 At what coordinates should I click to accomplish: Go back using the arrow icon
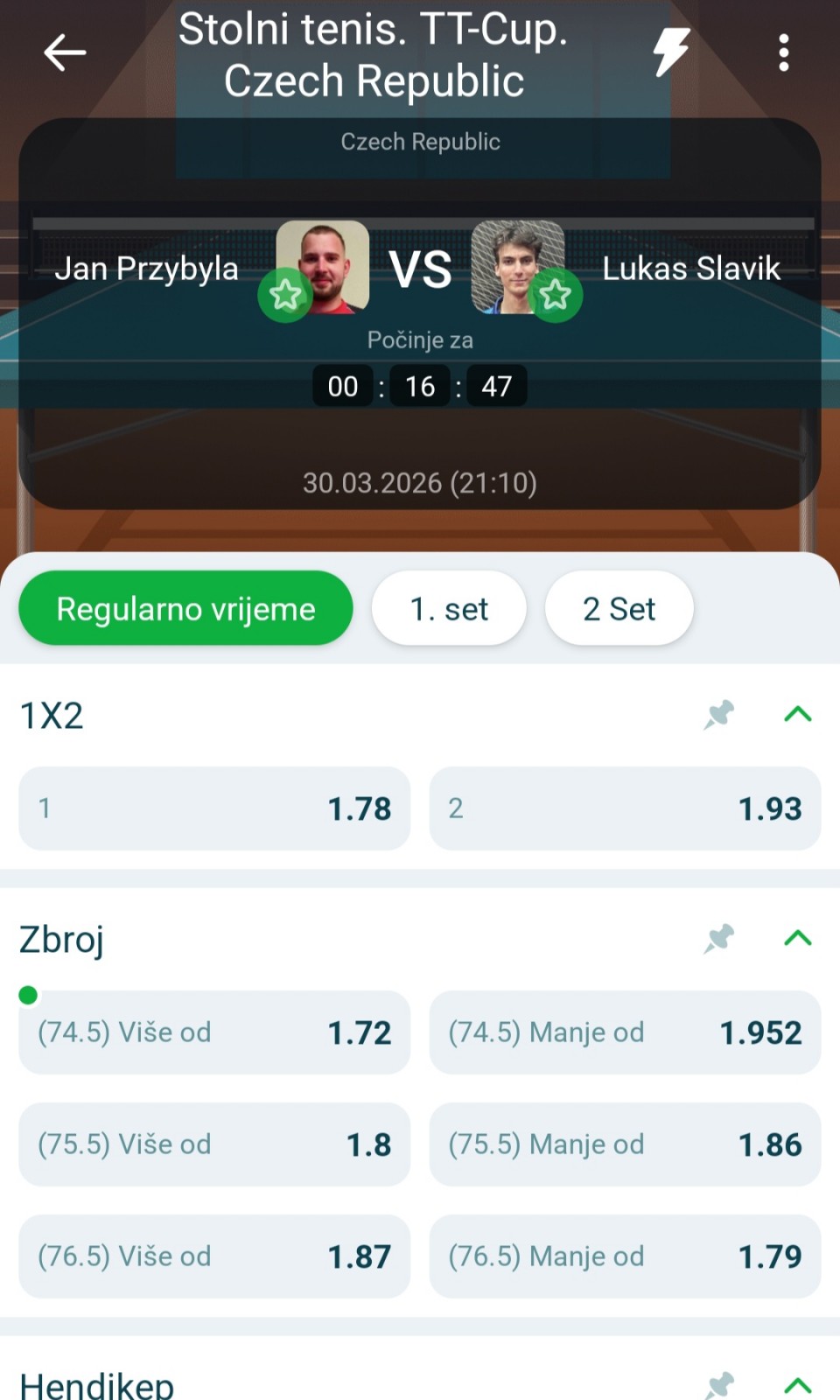(x=65, y=52)
